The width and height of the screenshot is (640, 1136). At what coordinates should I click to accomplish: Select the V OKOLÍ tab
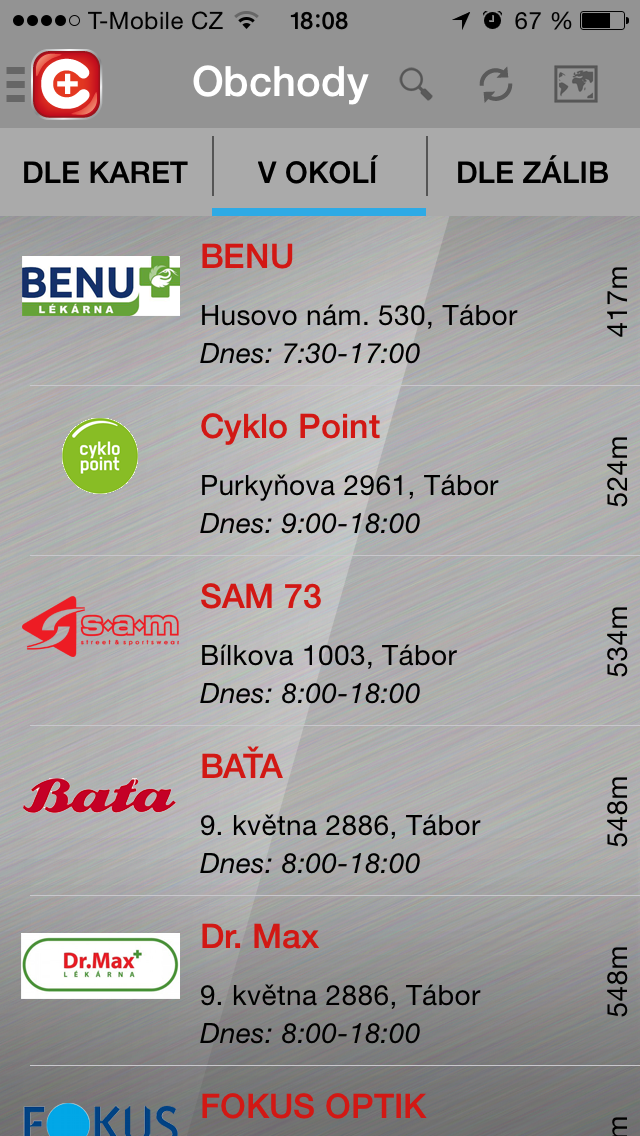[x=318, y=172]
